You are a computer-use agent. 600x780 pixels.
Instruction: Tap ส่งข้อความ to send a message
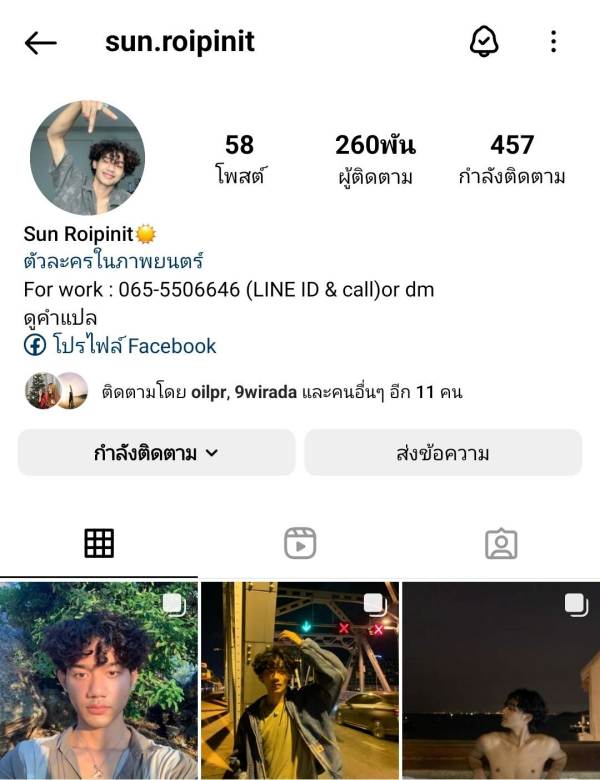(x=443, y=453)
